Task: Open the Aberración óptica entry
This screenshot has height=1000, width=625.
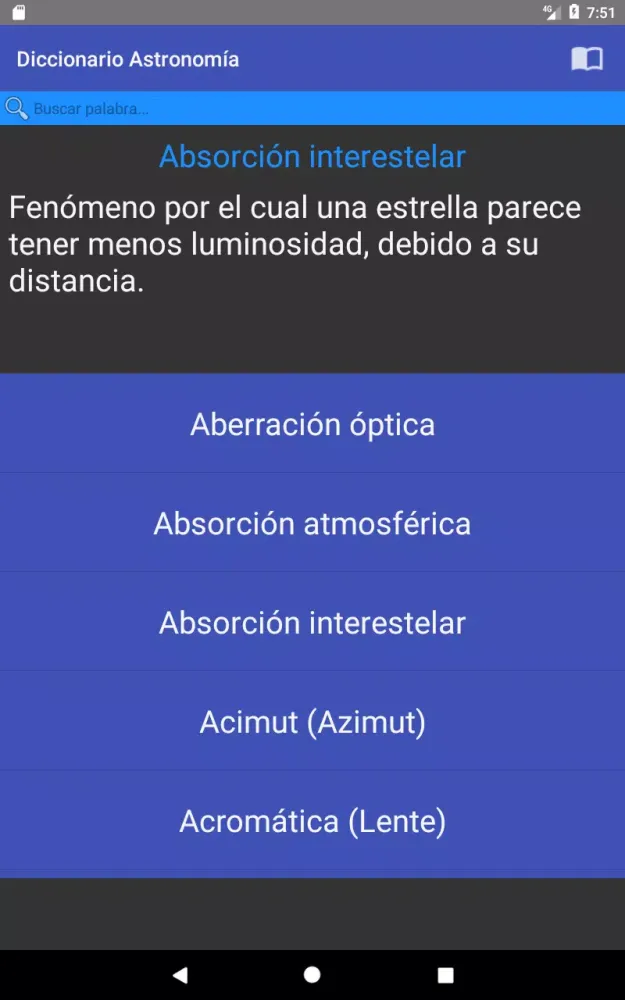Action: (312, 424)
